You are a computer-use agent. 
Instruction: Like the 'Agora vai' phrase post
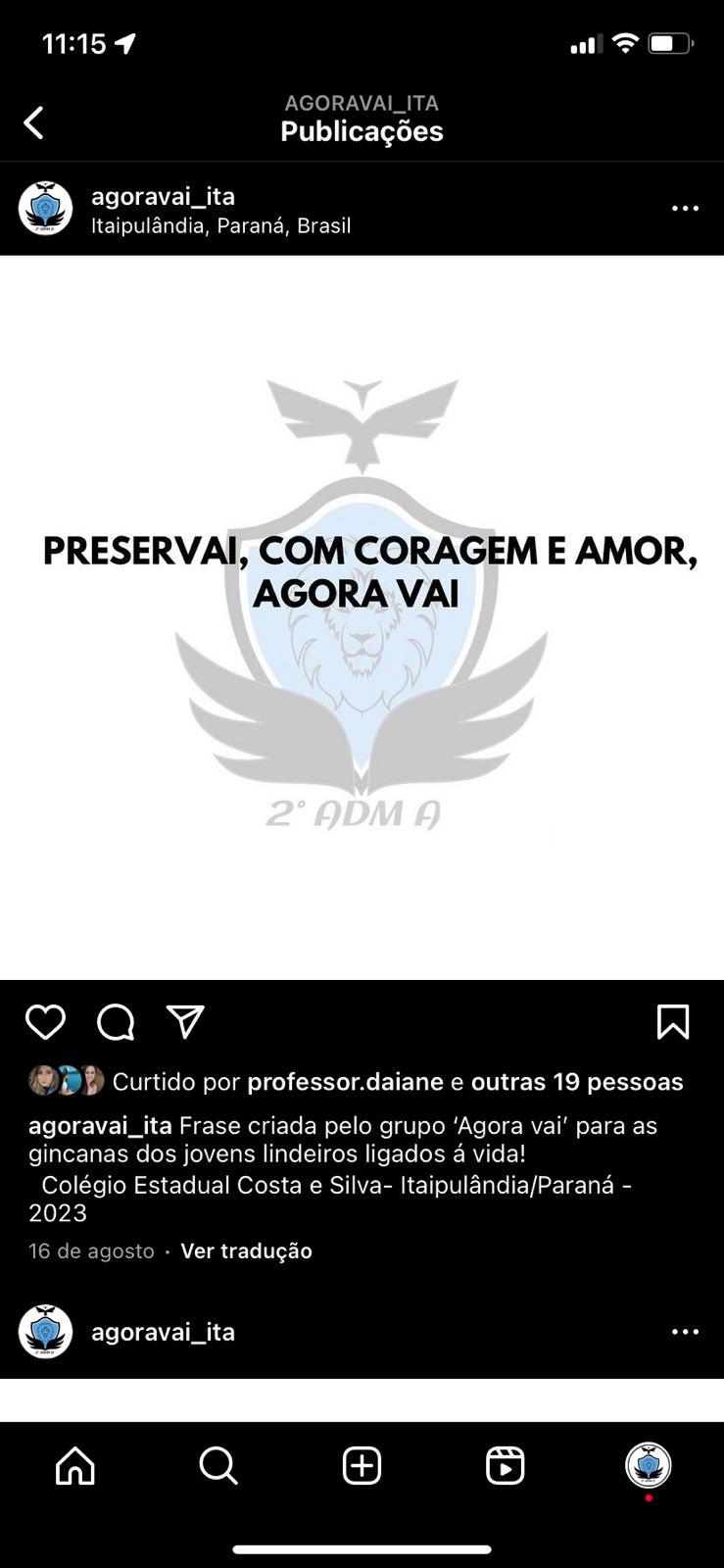45,1022
